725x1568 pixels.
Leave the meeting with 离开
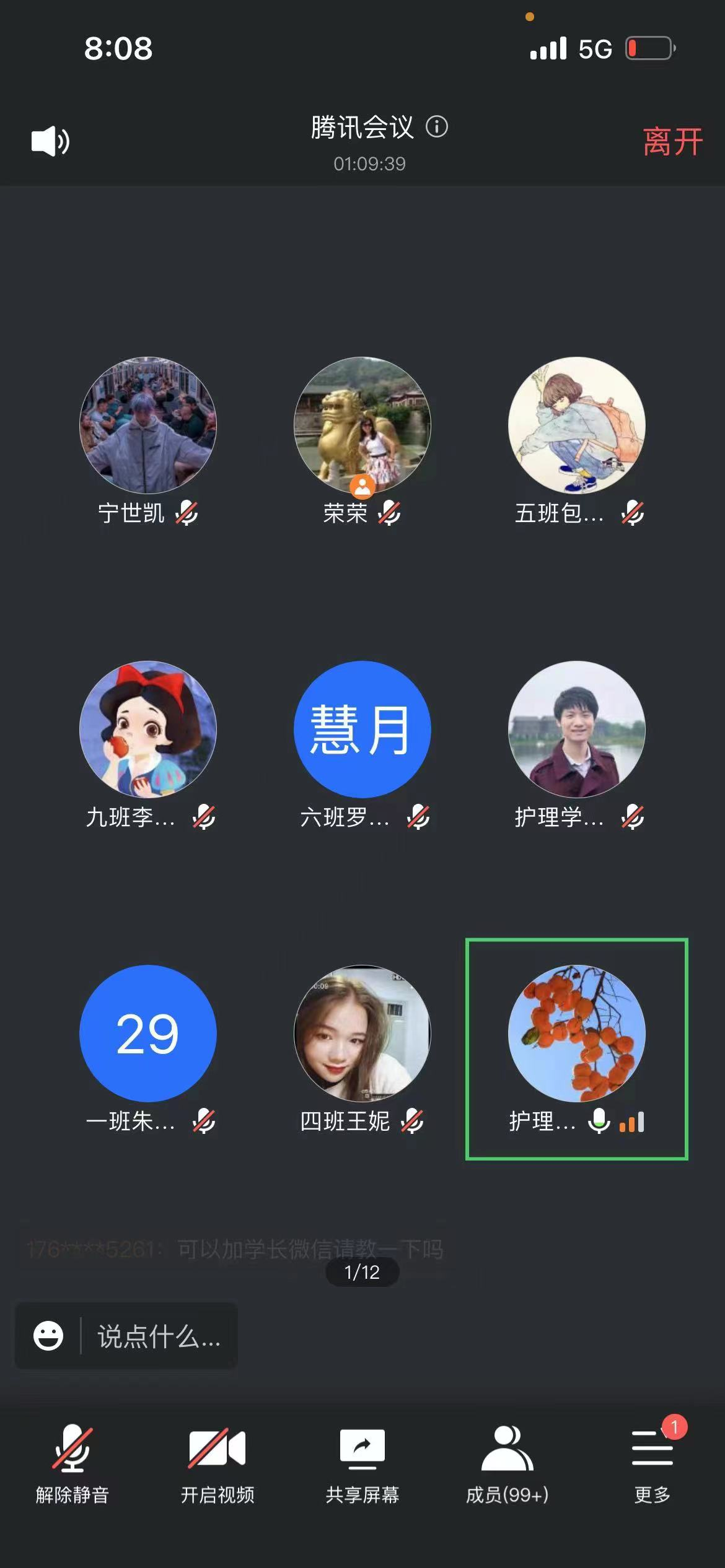[x=672, y=142]
